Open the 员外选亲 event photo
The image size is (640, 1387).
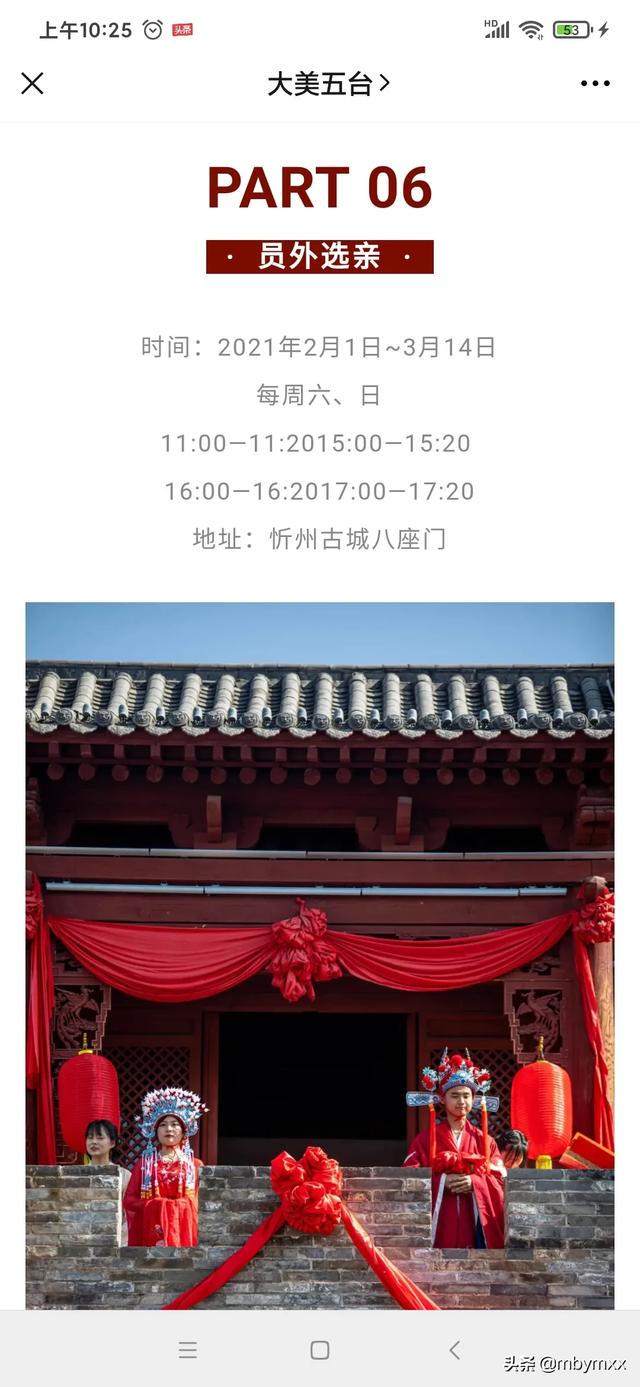pos(320,955)
